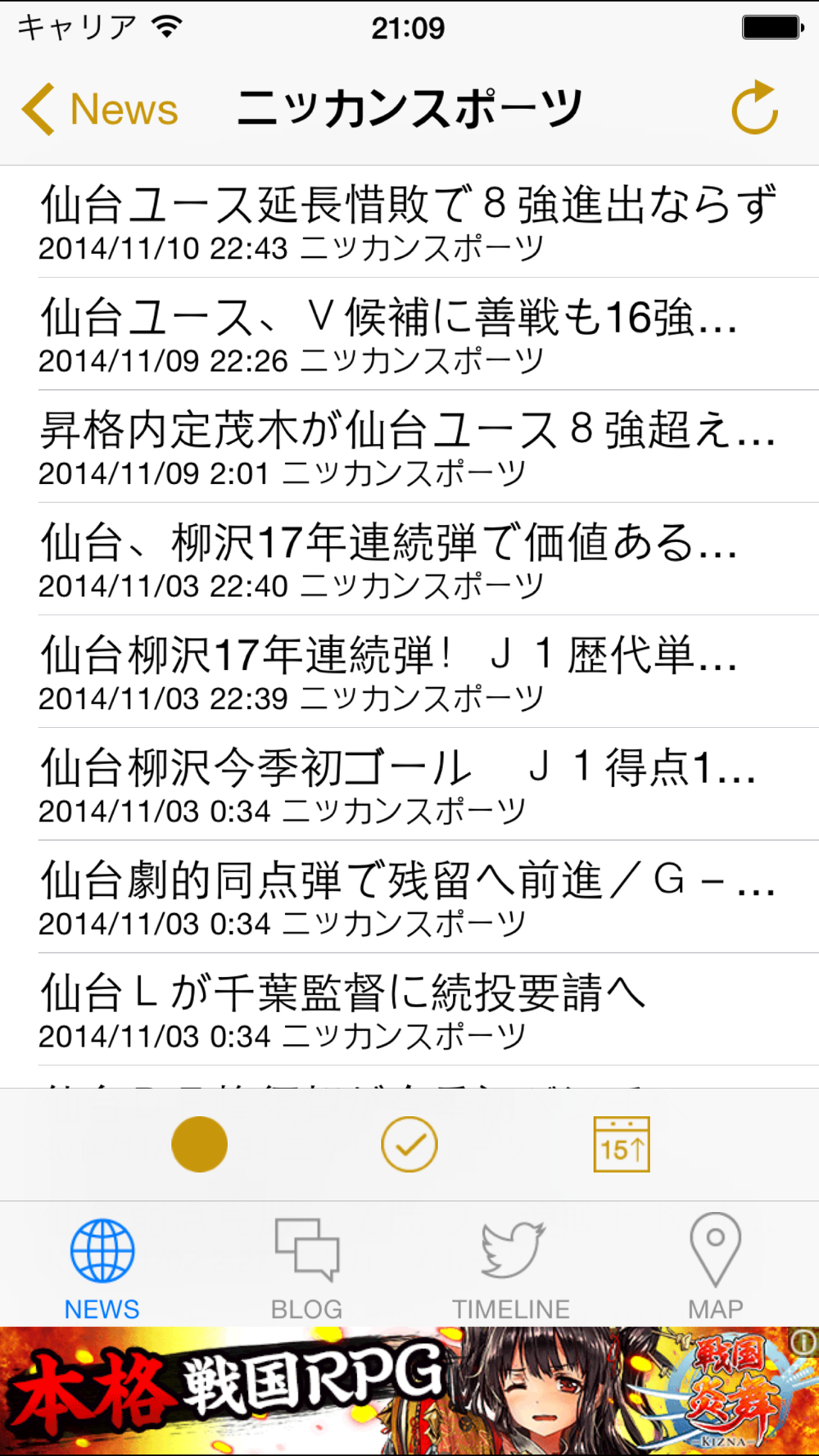The image size is (819, 1456).
Task: Open article 仙台劇的同点弾で残留へ前進
Action: coord(409,897)
